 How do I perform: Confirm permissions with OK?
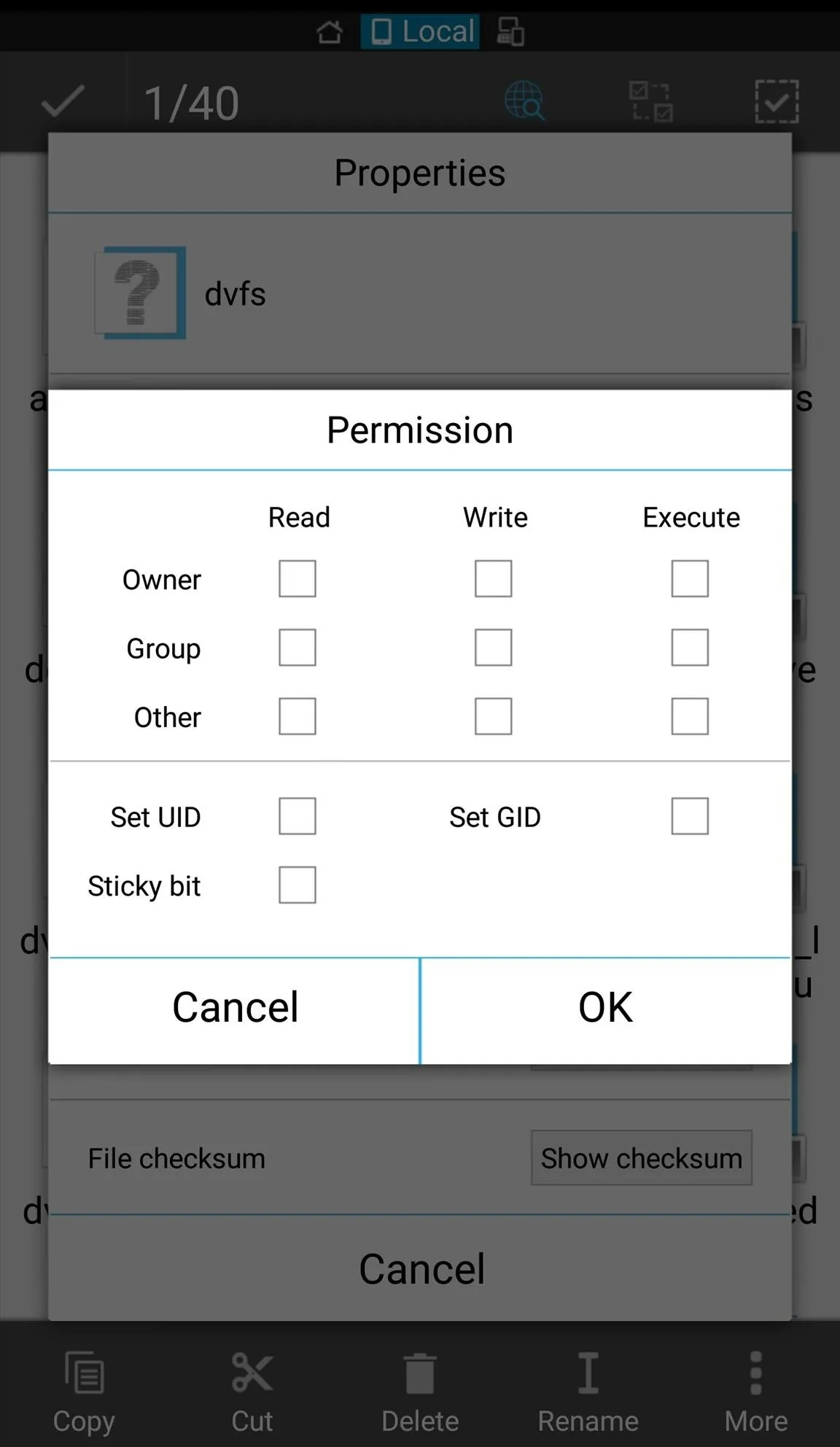[606, 1011]
